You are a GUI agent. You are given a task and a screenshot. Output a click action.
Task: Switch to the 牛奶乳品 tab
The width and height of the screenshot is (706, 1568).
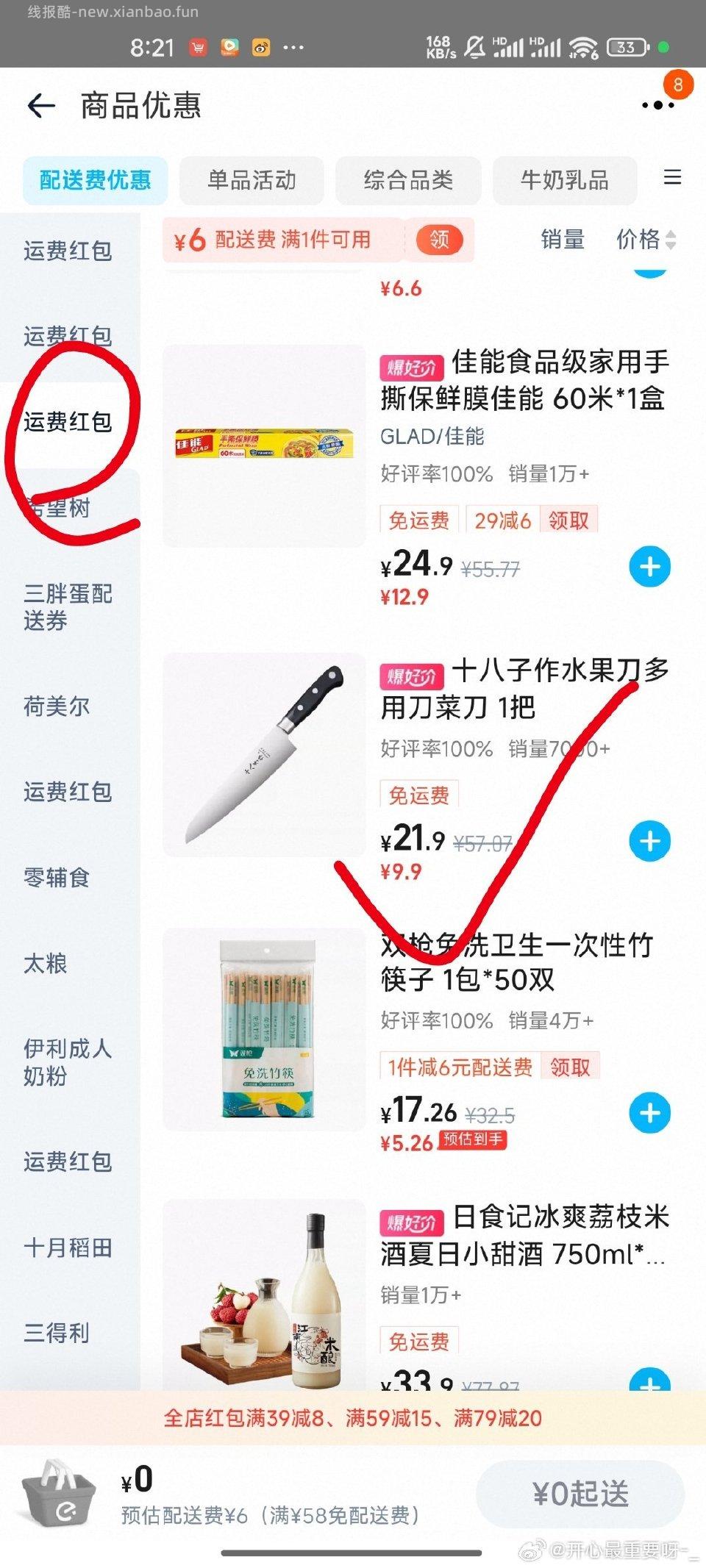pyautogui.click(x=565, y=181)
